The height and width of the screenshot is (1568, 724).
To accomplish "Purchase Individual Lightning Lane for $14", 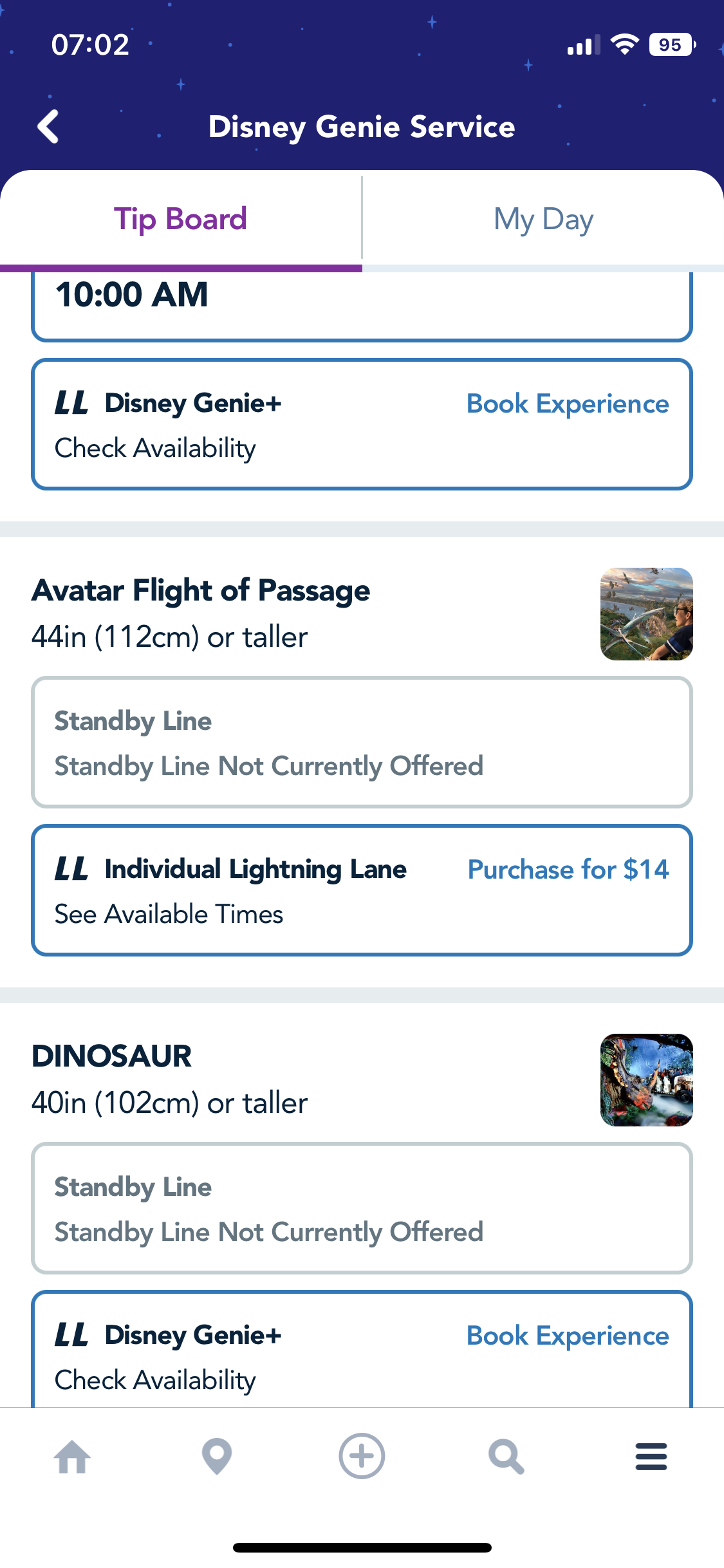I will tap(568, 870).
